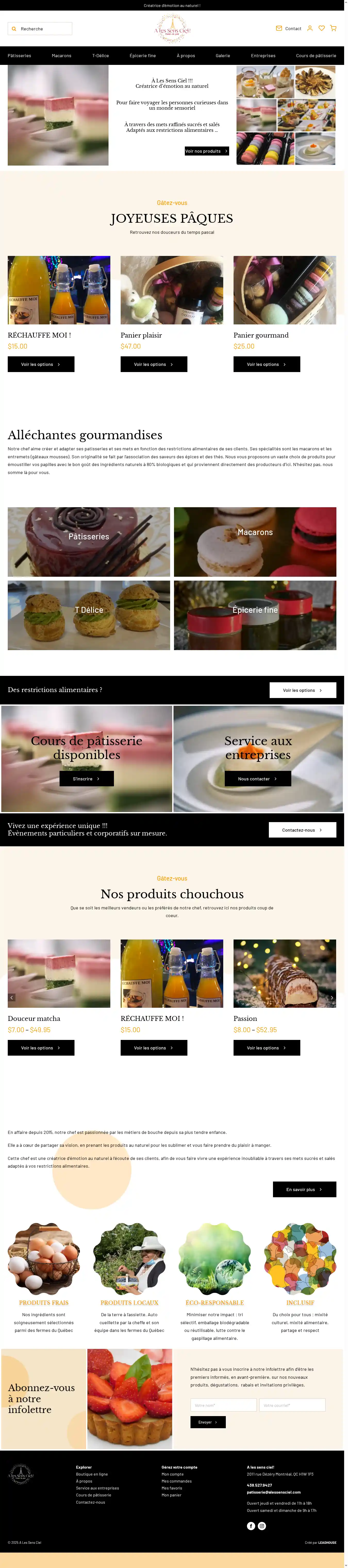Open the Cours de pâtisserie menu item
This screenshot has width=348, height=1568.
coord(316,55)
